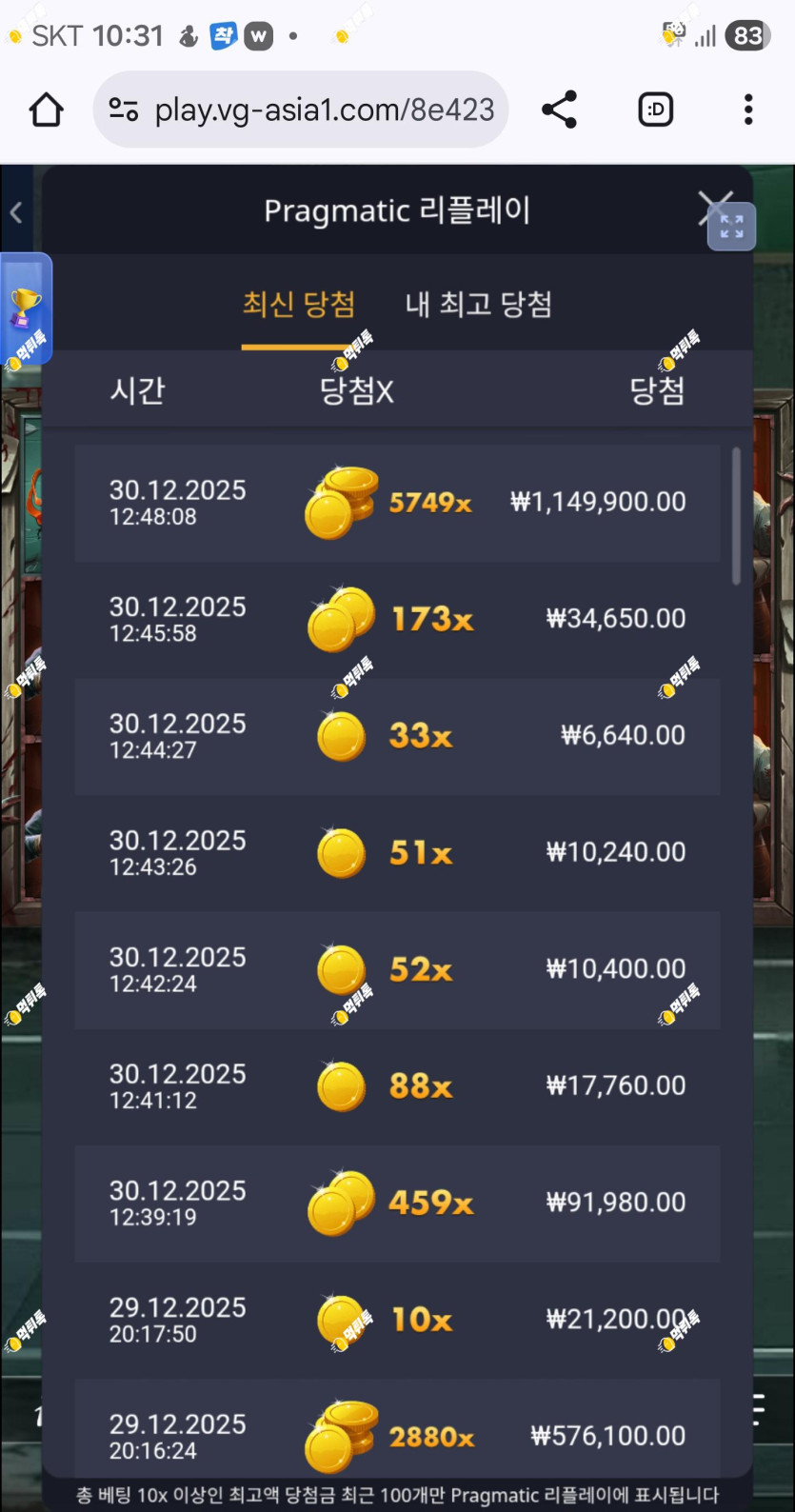Viewport: 795px width, 1512px height.
Task: Open the 10x win replay at 20:17:50
Action: point(397,1320)
